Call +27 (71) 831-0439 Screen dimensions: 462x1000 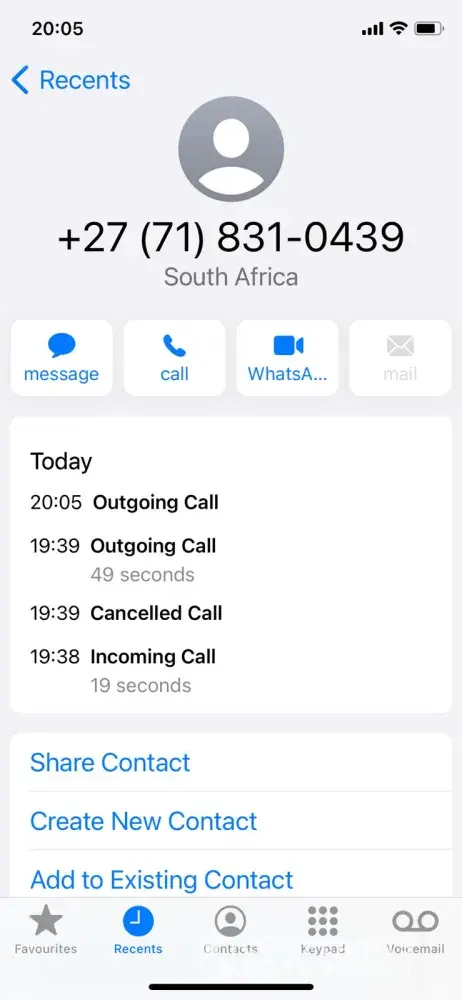coord(174,358)
